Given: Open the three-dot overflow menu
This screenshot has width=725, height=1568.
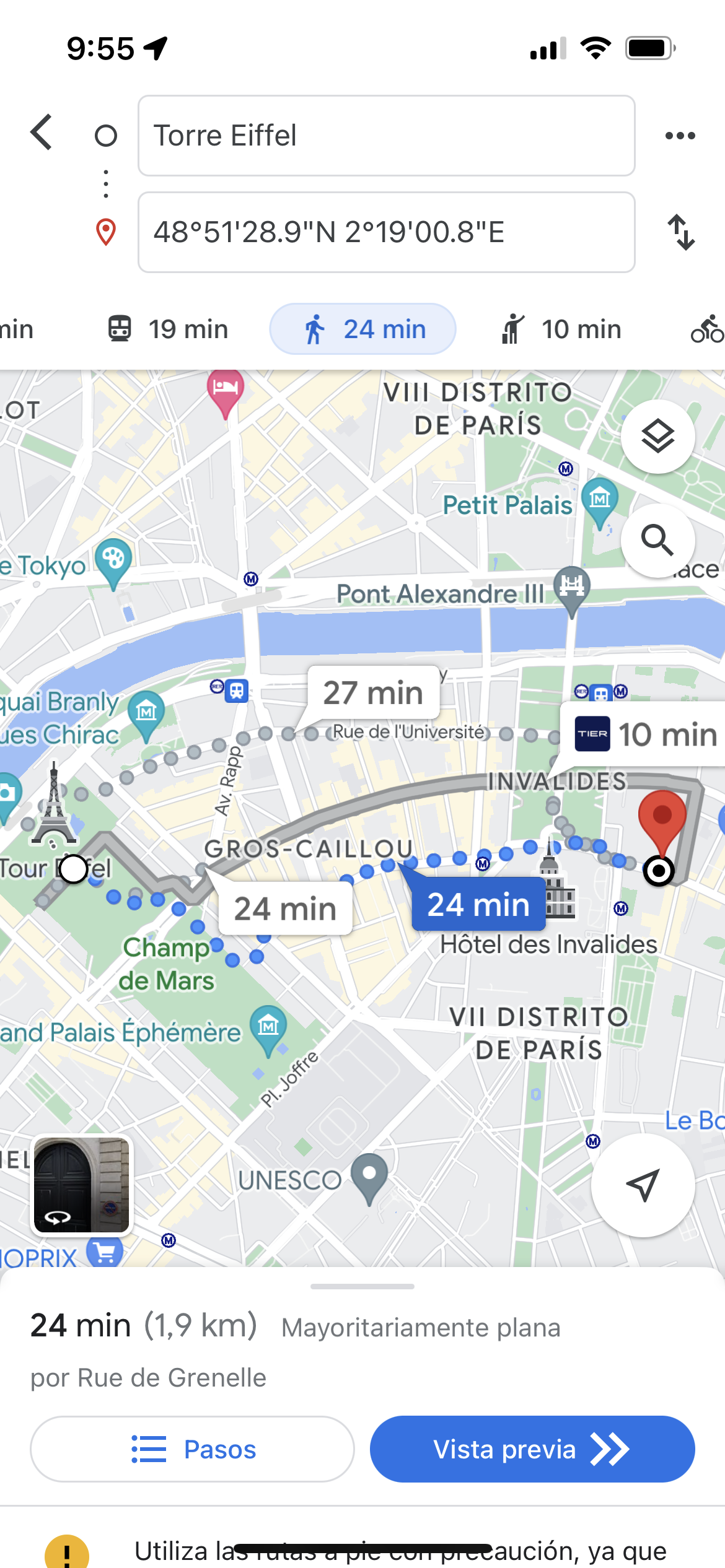Looking at the screenshot, I should tap(680, 136).
